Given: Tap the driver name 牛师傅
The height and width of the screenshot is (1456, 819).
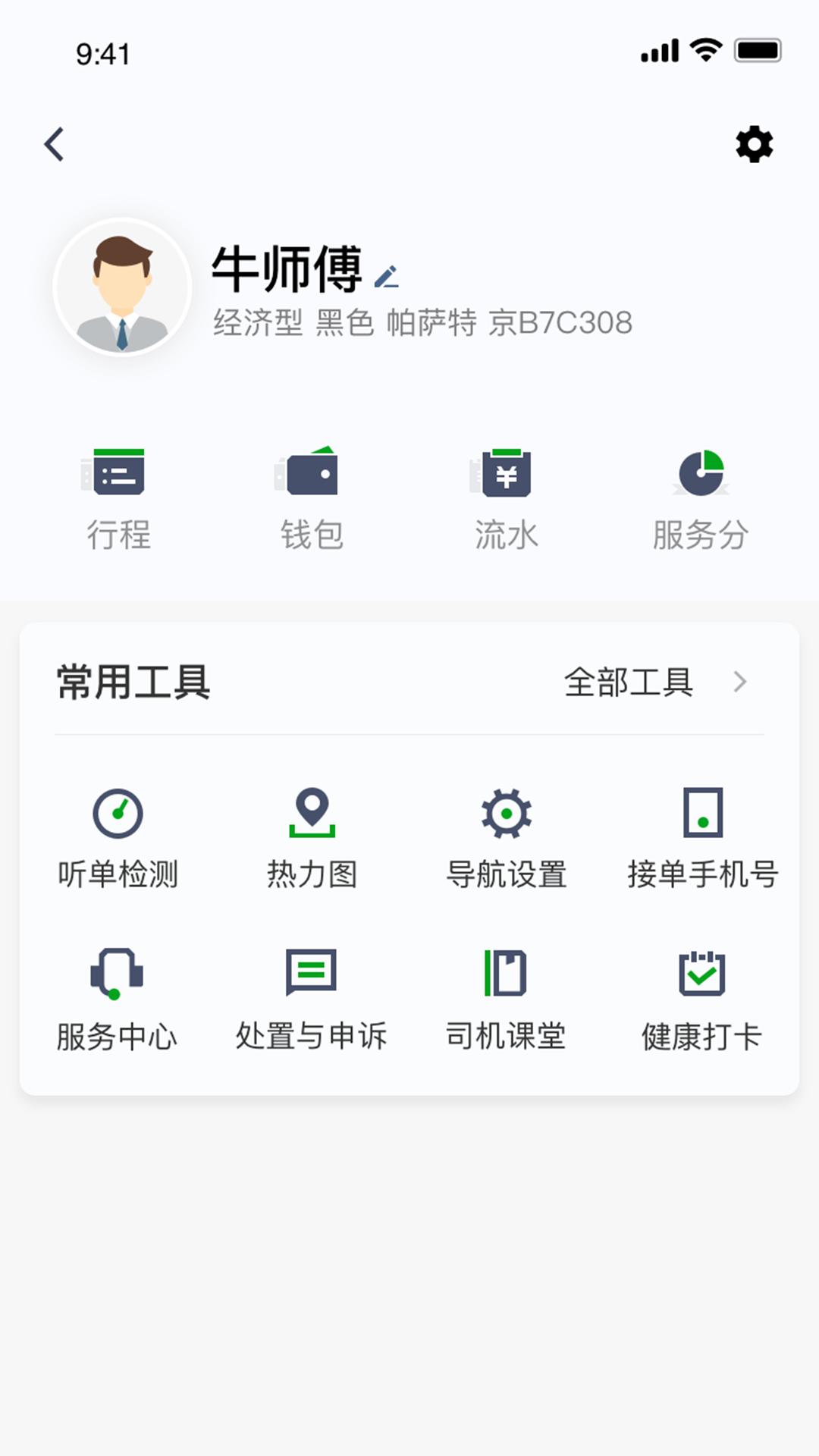Looking at the screenshot, I should [x=288, y=273].
